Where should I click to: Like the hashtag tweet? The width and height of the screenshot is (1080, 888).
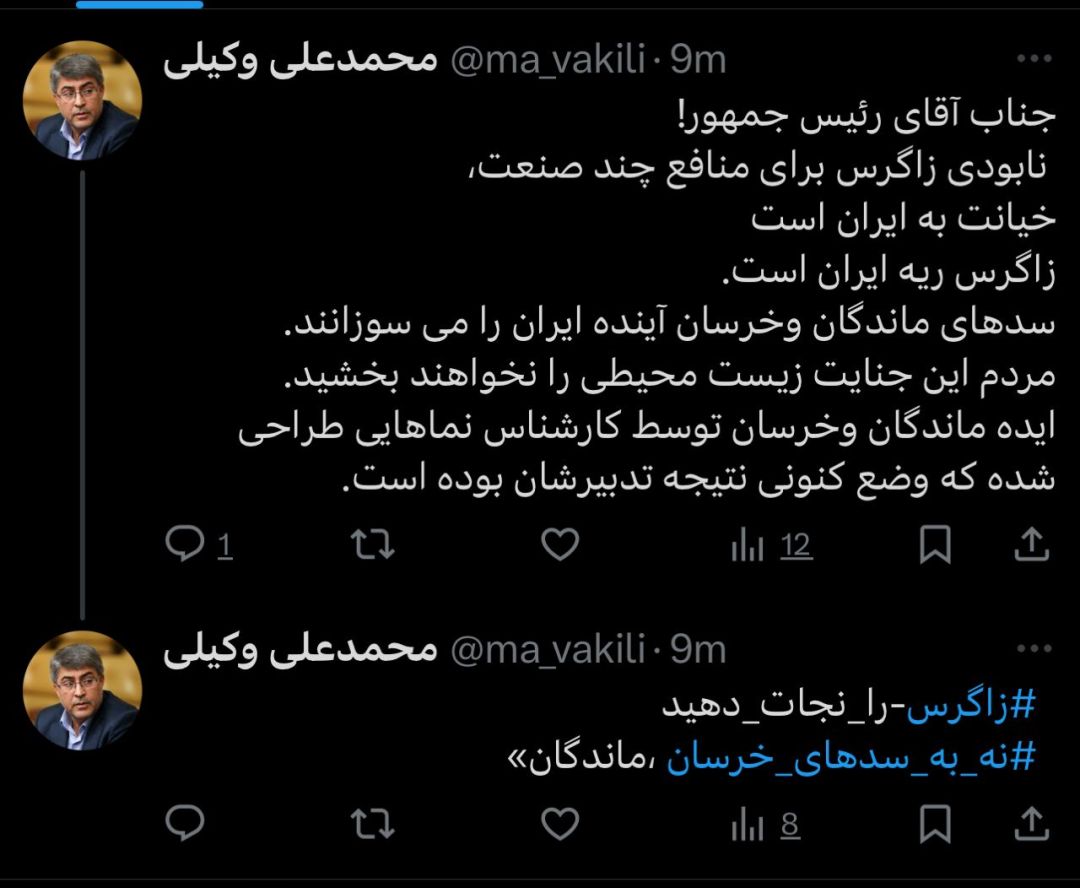coord(560,825)
